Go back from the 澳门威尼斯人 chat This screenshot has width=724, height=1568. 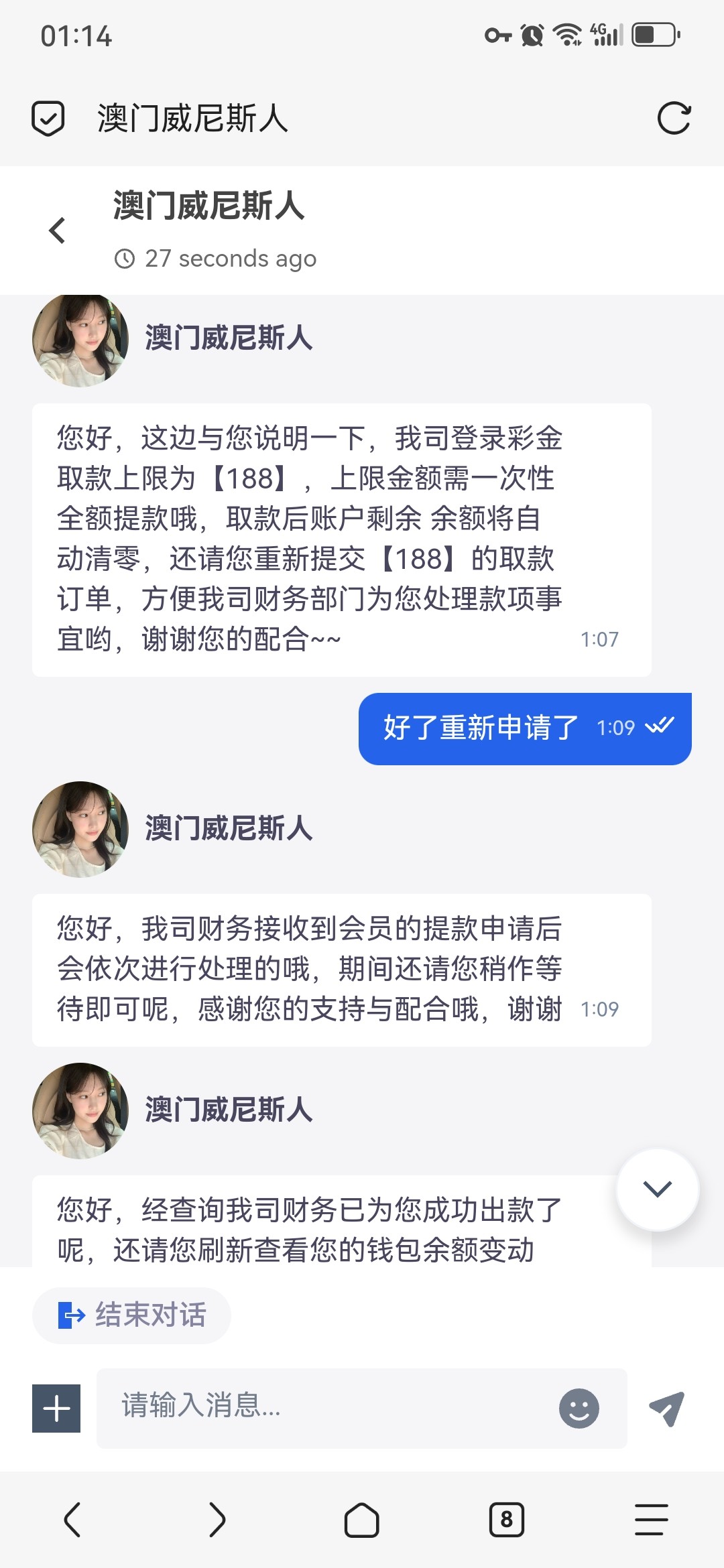(x=58, y=231)
